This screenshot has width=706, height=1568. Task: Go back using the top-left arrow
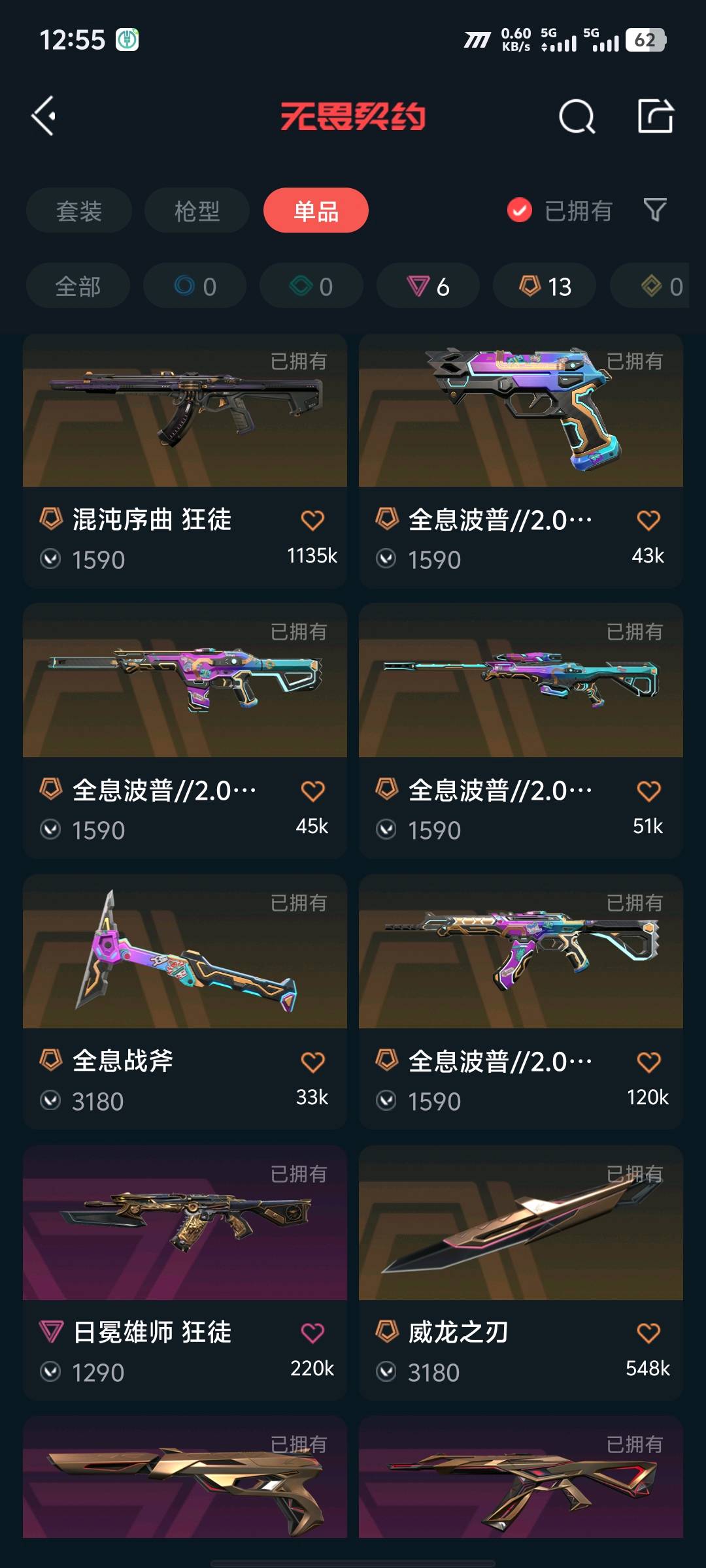(44, 116)
